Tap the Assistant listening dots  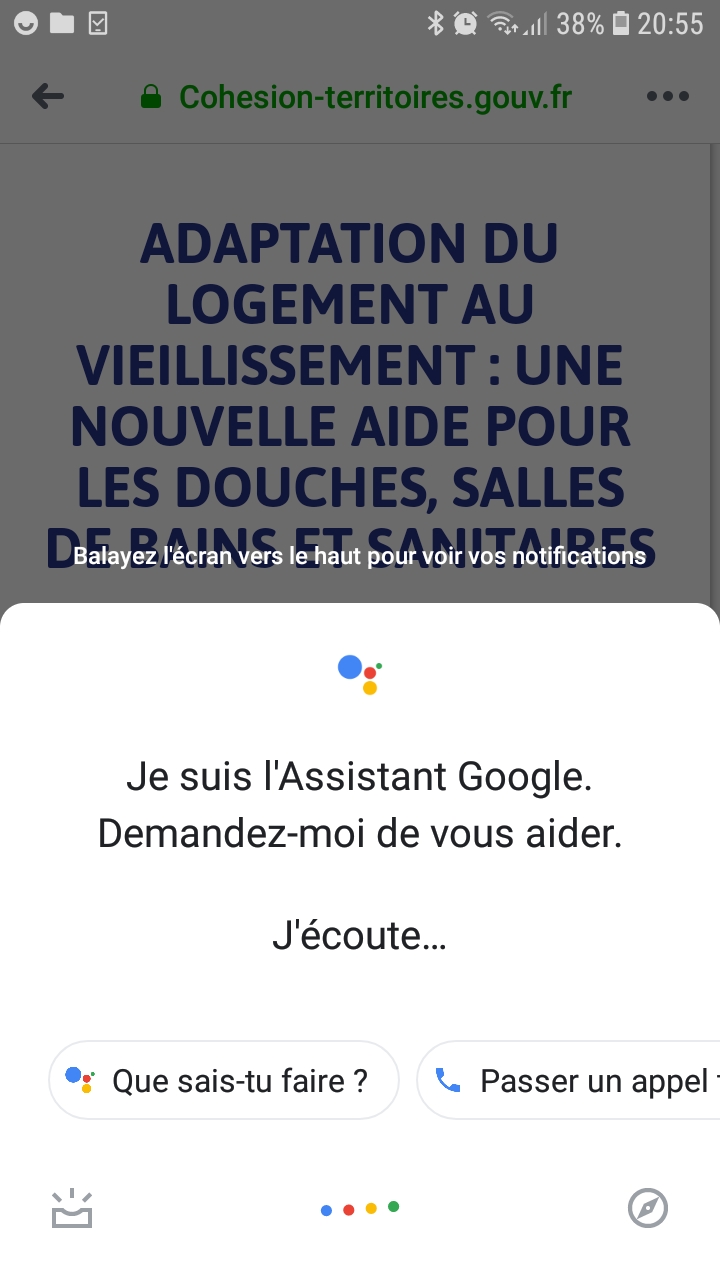tap(360, 1208)
